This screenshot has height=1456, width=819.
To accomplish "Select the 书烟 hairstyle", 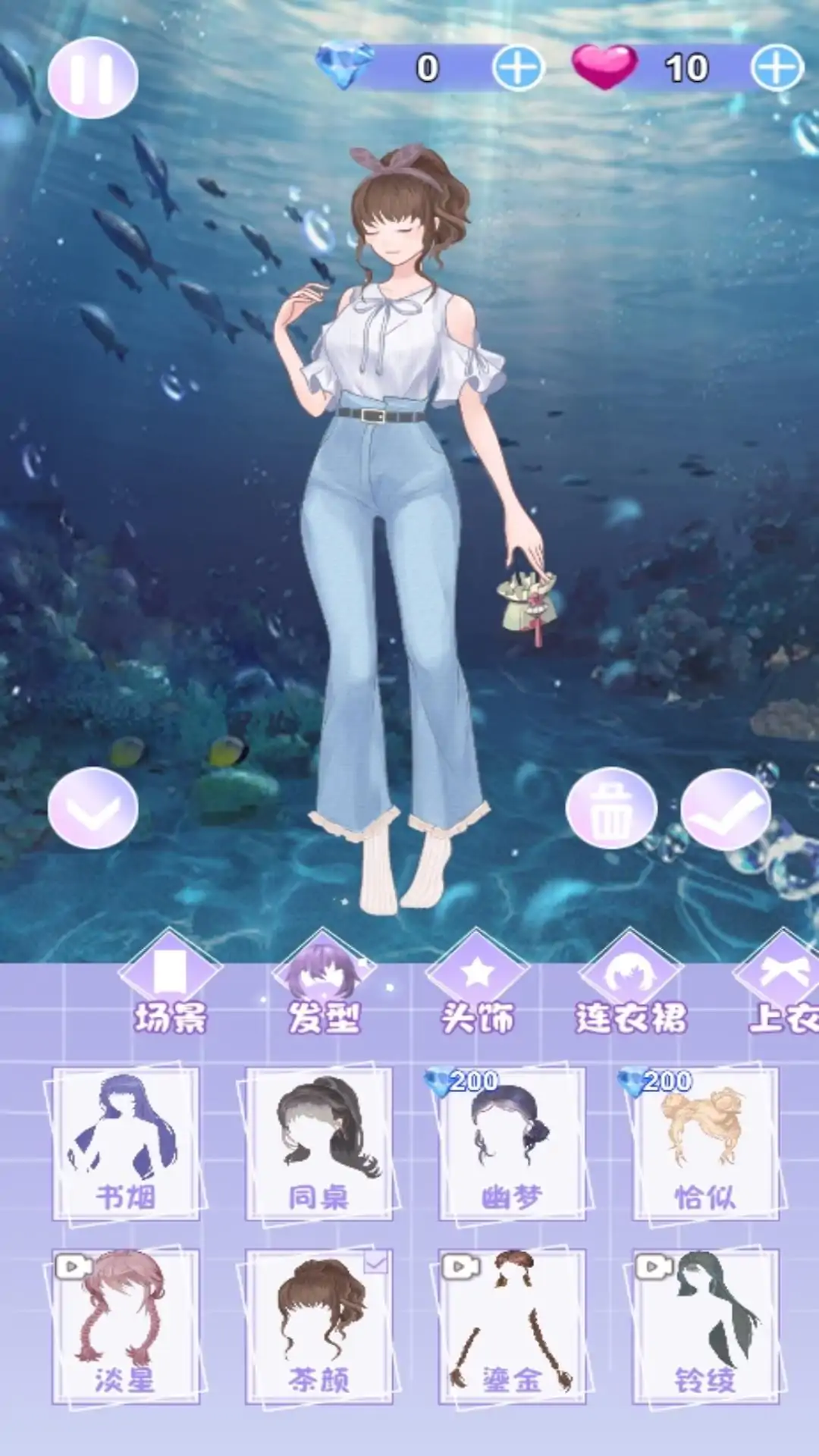I will pyautogui.click(x=126, y=1144).
